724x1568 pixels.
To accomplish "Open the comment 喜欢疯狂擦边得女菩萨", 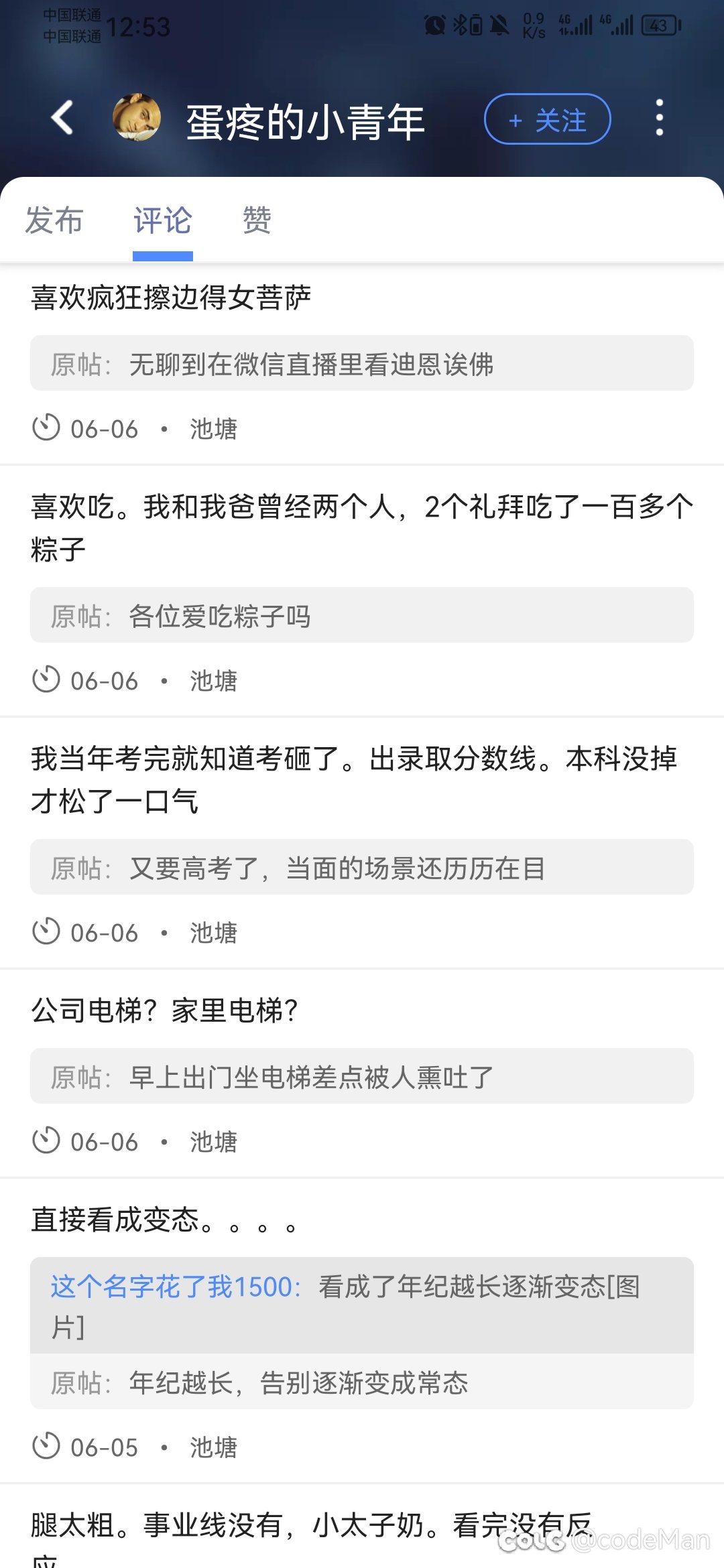I will [171, 298].
